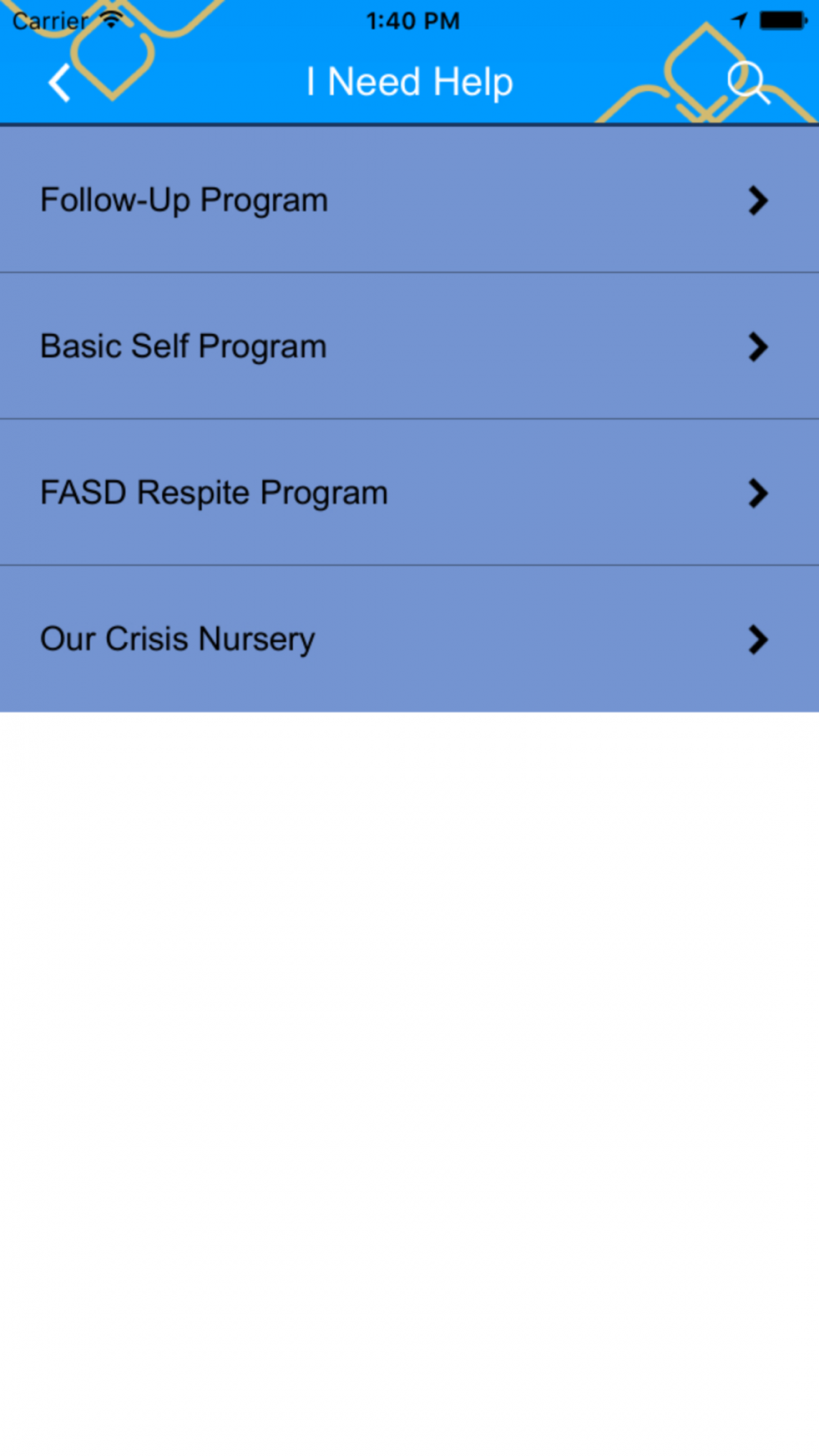819x1456 pixels.
Task: Select Basic Self Program
Action: (x=409, y=346)
